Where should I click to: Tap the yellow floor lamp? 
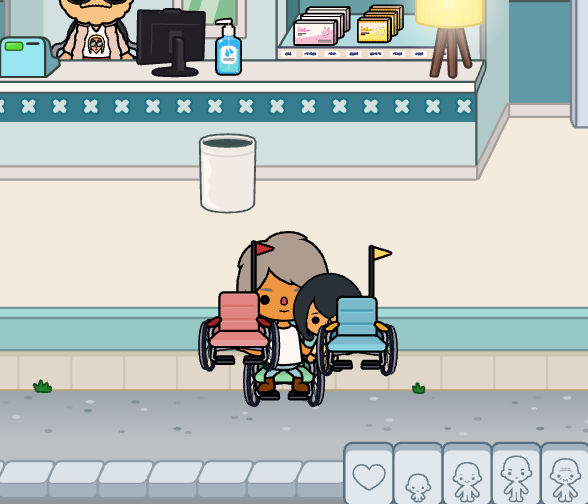[x=450, y=38]
